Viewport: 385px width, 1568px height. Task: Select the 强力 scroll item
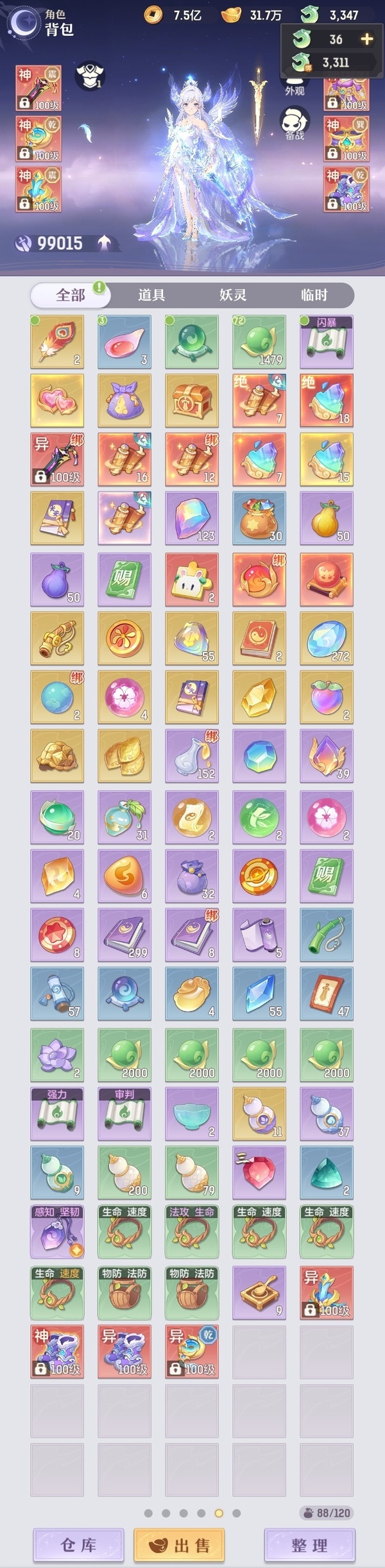[x=57, y=1113]
